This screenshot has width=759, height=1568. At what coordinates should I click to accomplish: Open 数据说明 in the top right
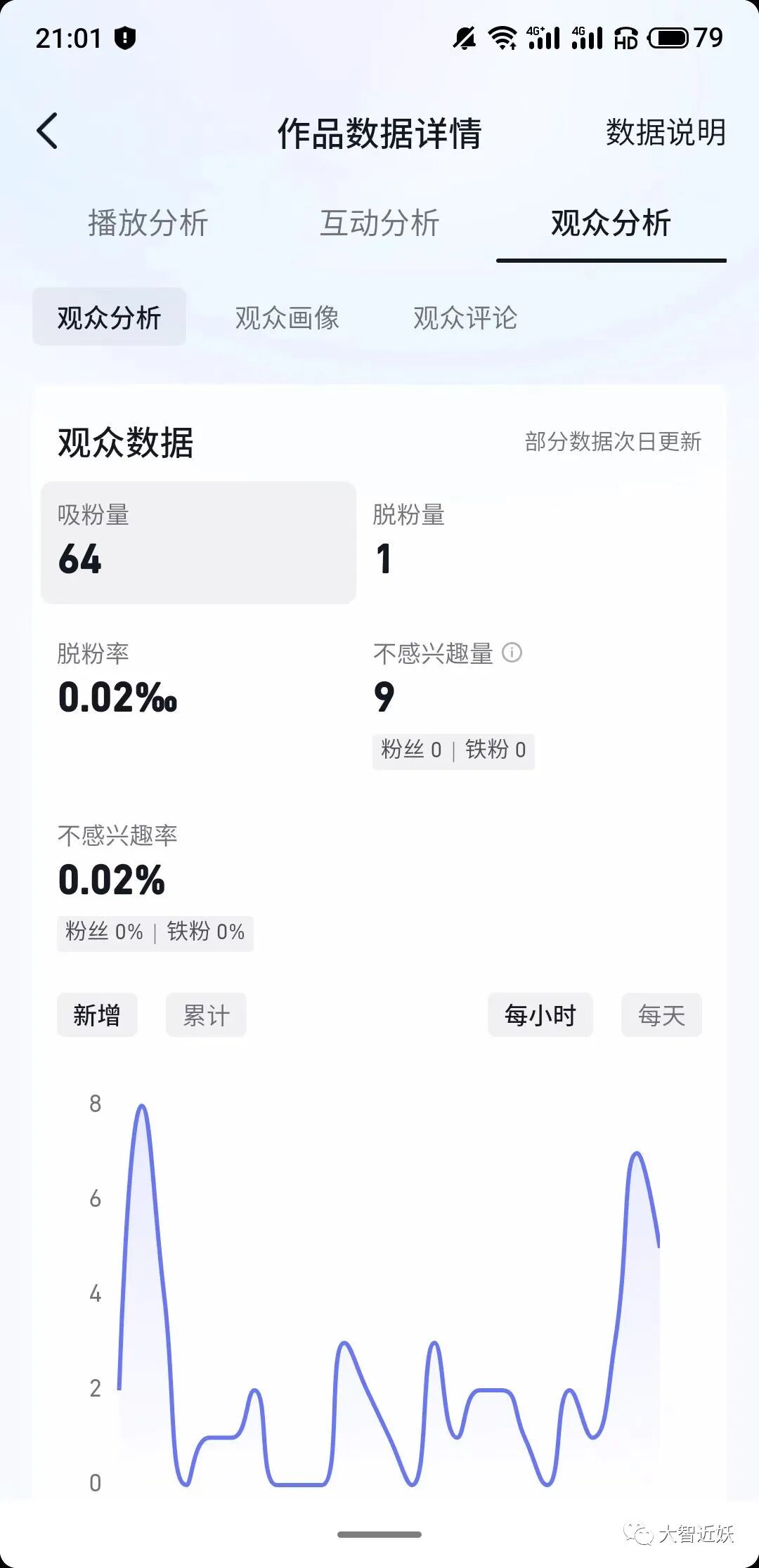[x=666, y=132]
